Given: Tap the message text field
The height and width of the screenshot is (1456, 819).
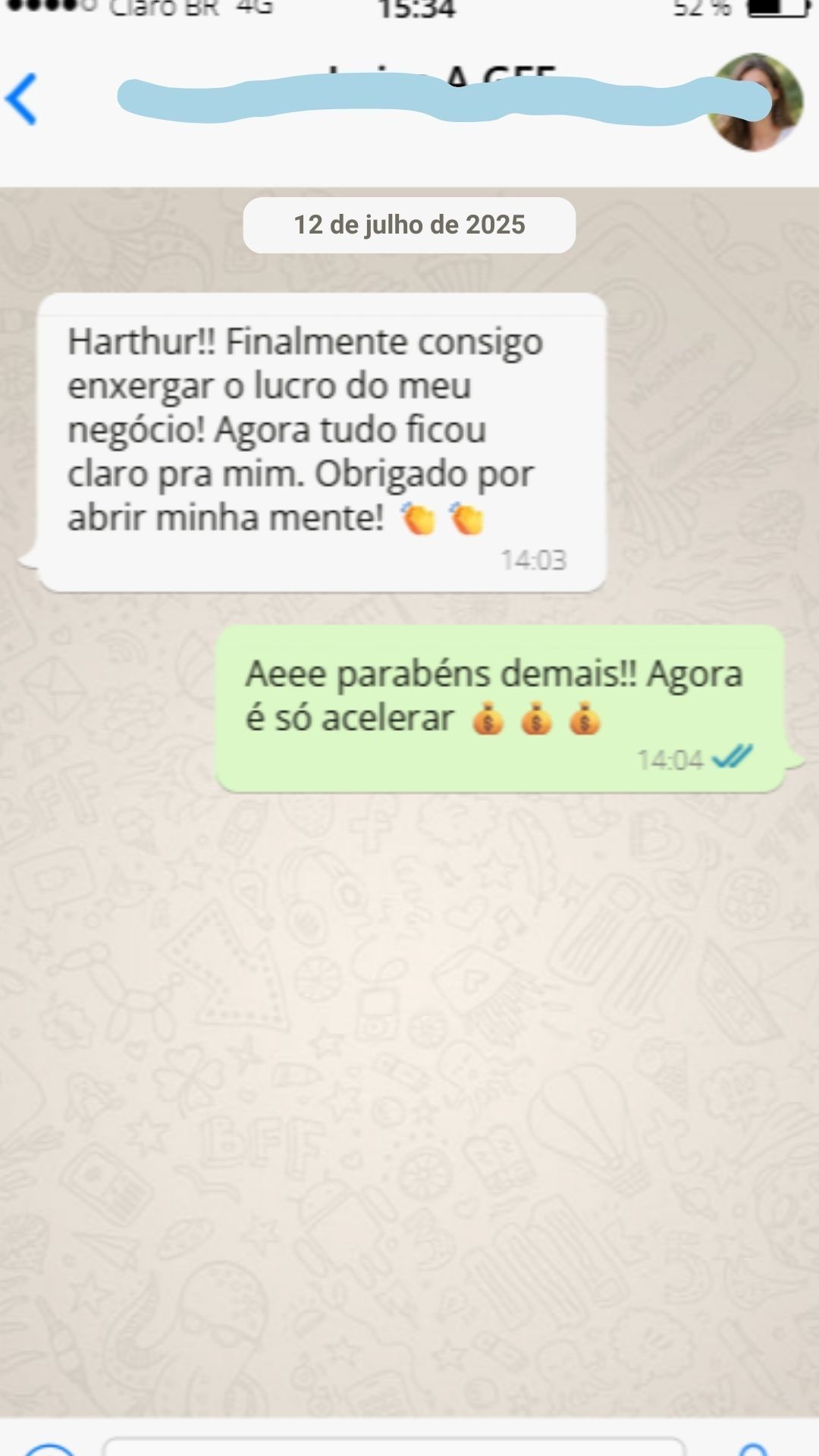Looking at the screenshot, I should (x=394, y=1447).
